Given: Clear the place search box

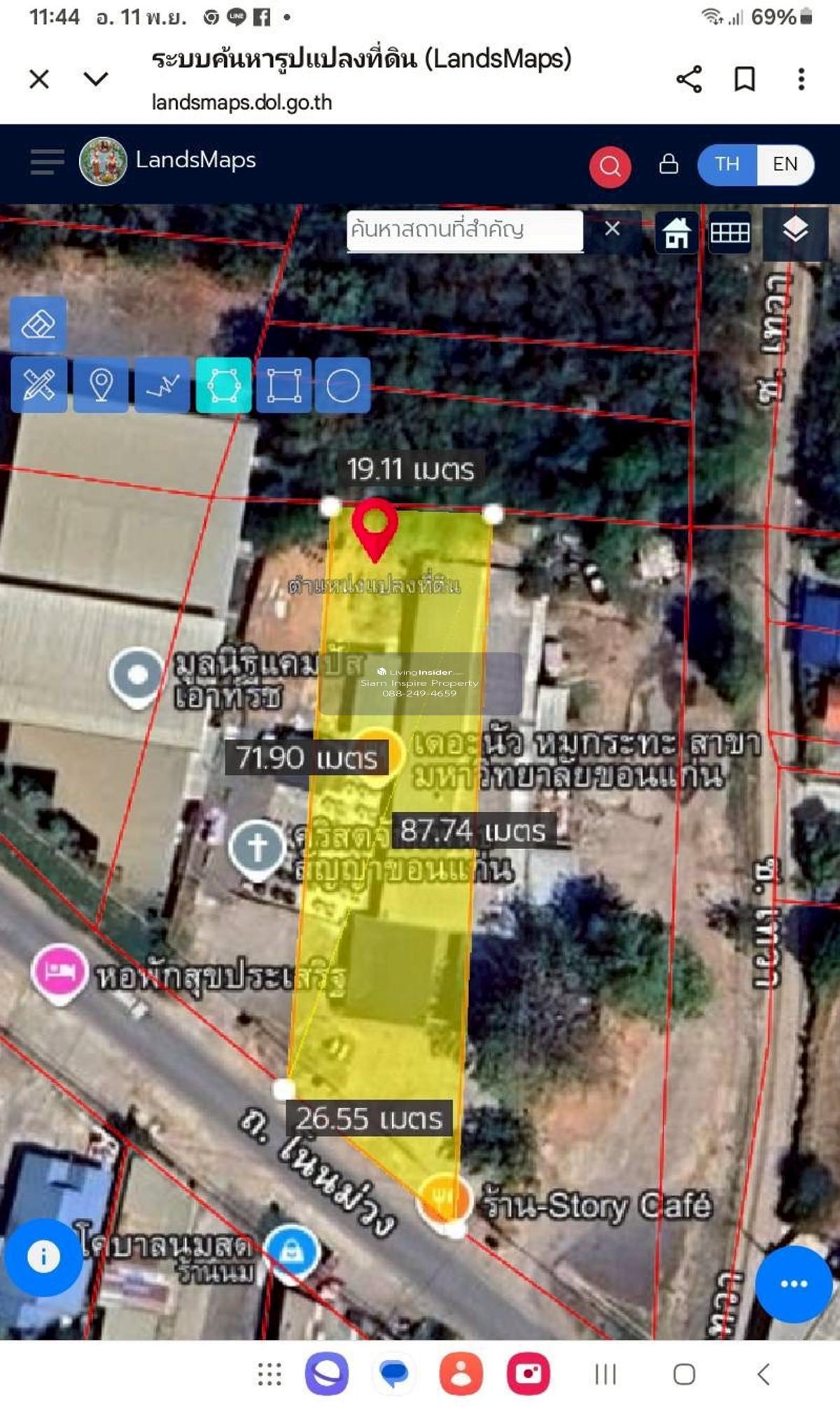Looking at the screenshot, I should (612, 229).
